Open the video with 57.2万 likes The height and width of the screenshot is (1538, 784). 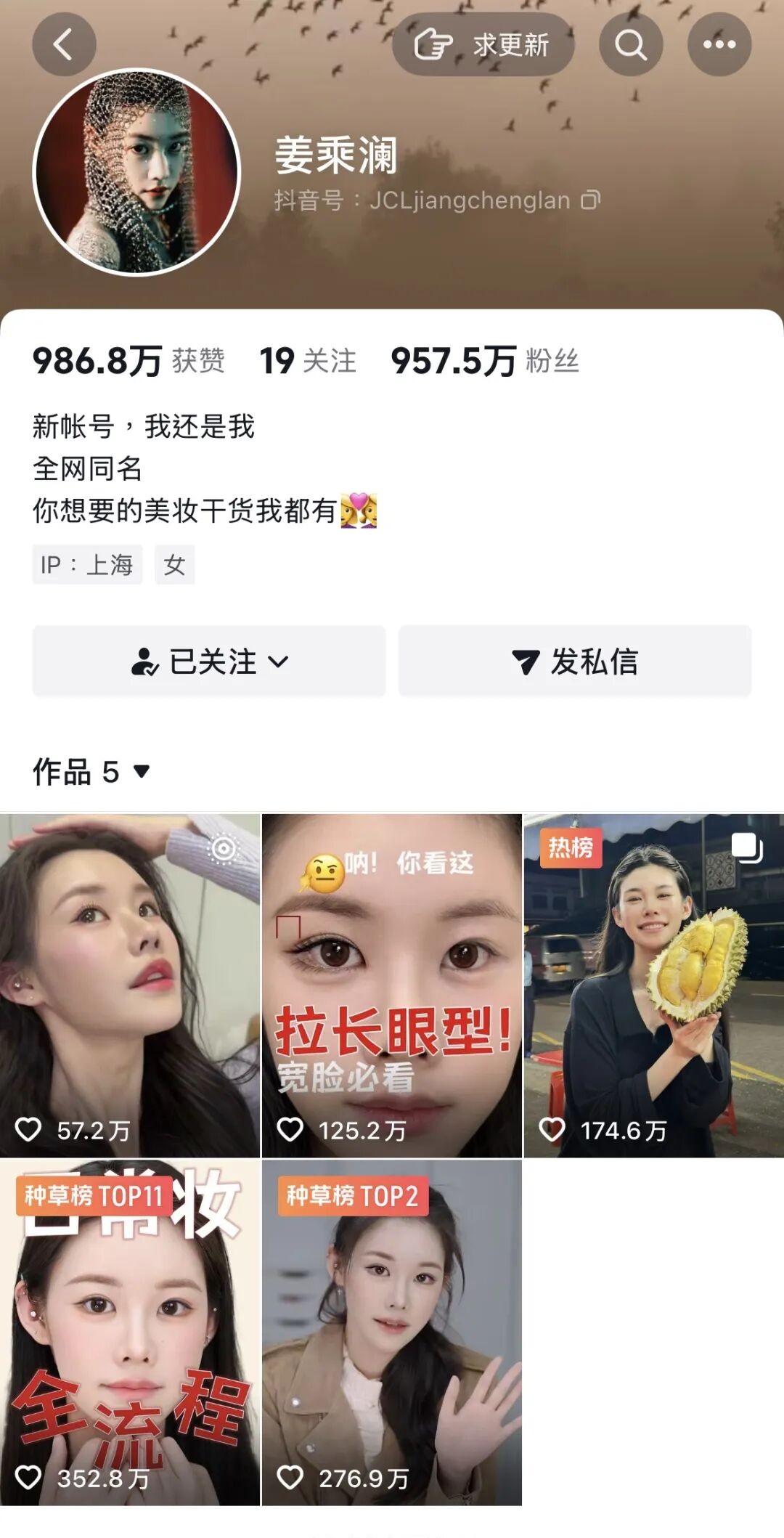coord(130,985)
